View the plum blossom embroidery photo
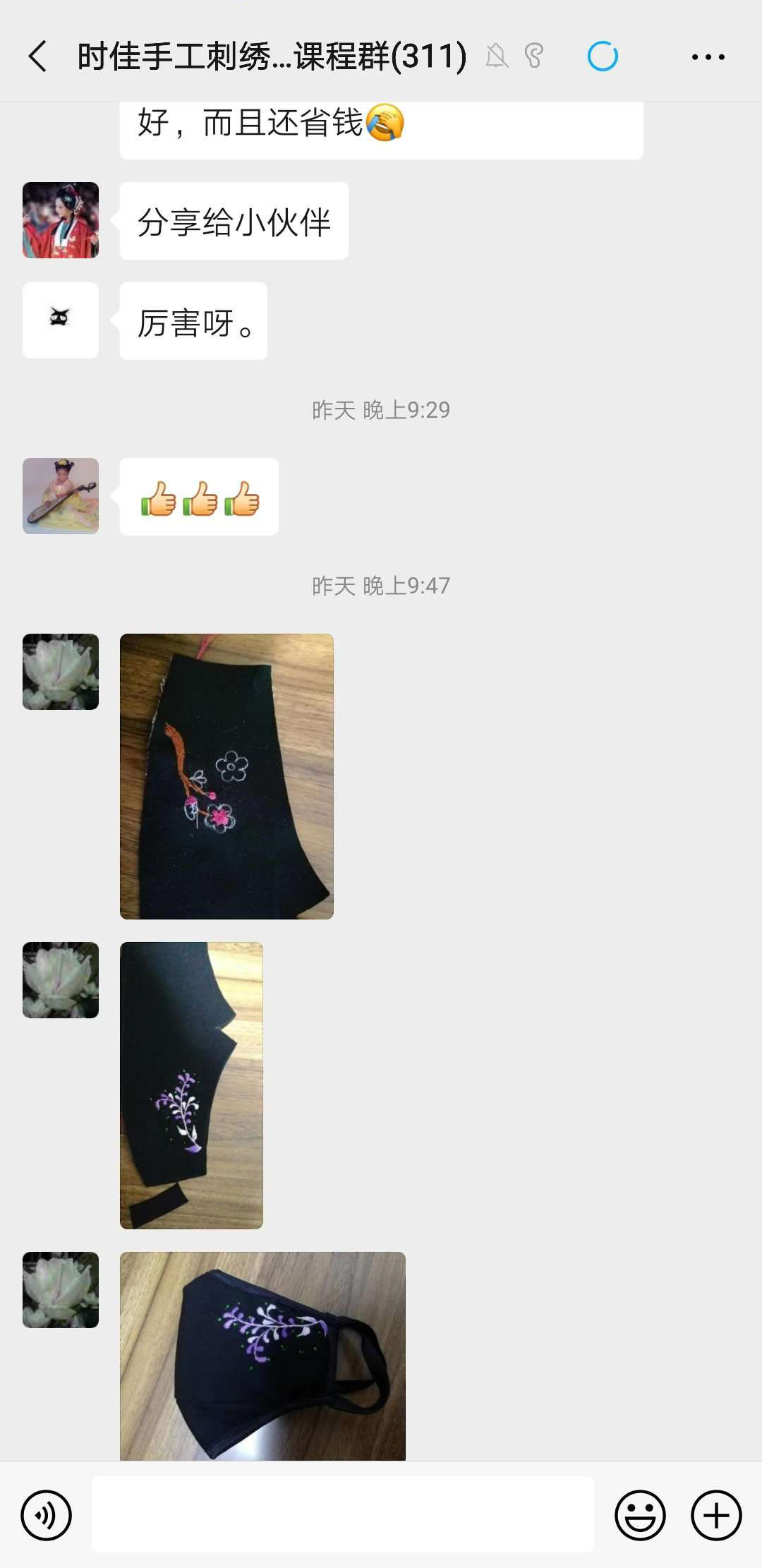The height and width of the screenshot is (1568, 762). point(226,776)
